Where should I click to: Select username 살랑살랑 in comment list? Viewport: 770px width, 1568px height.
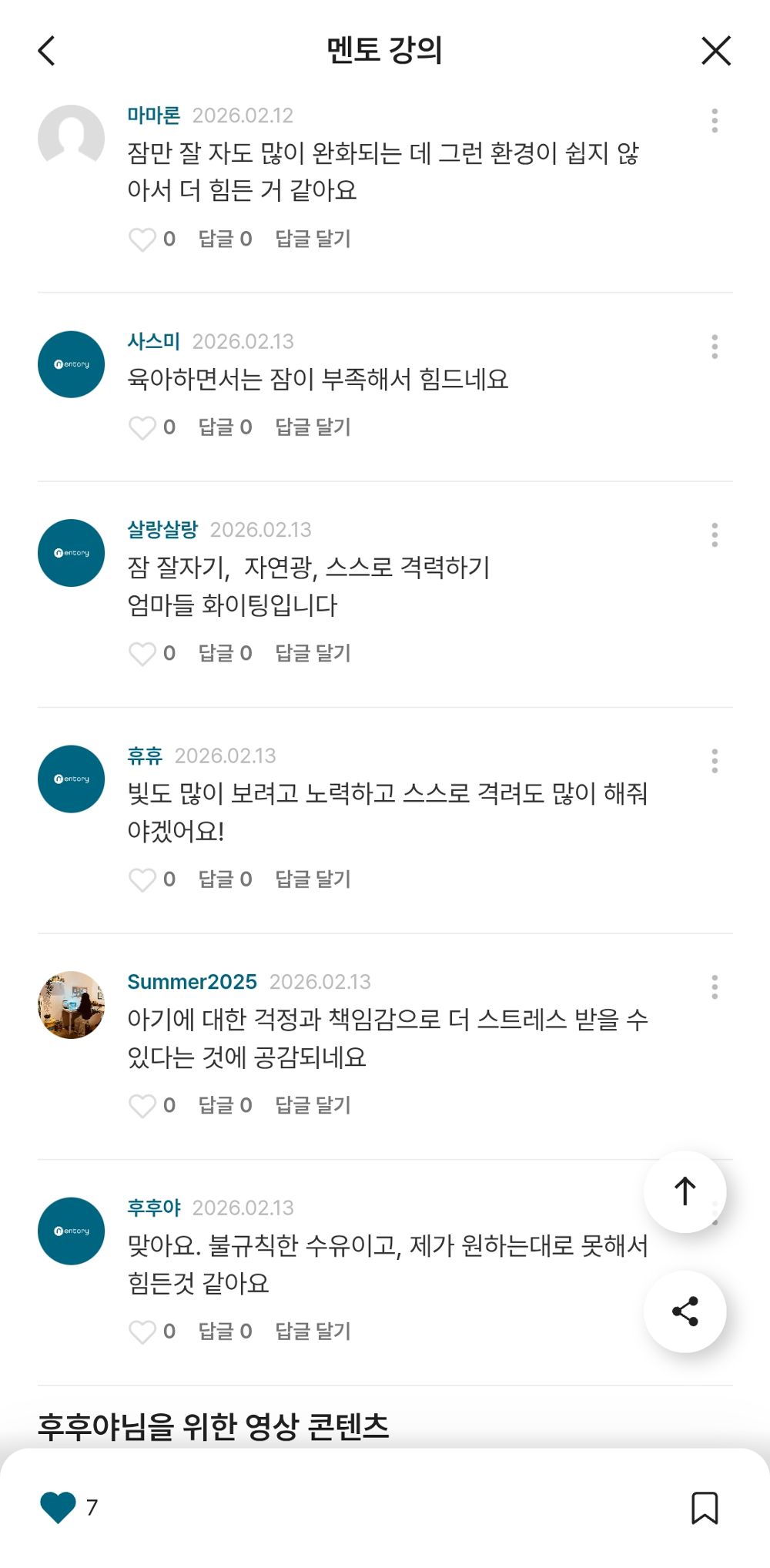click(162, 530)
